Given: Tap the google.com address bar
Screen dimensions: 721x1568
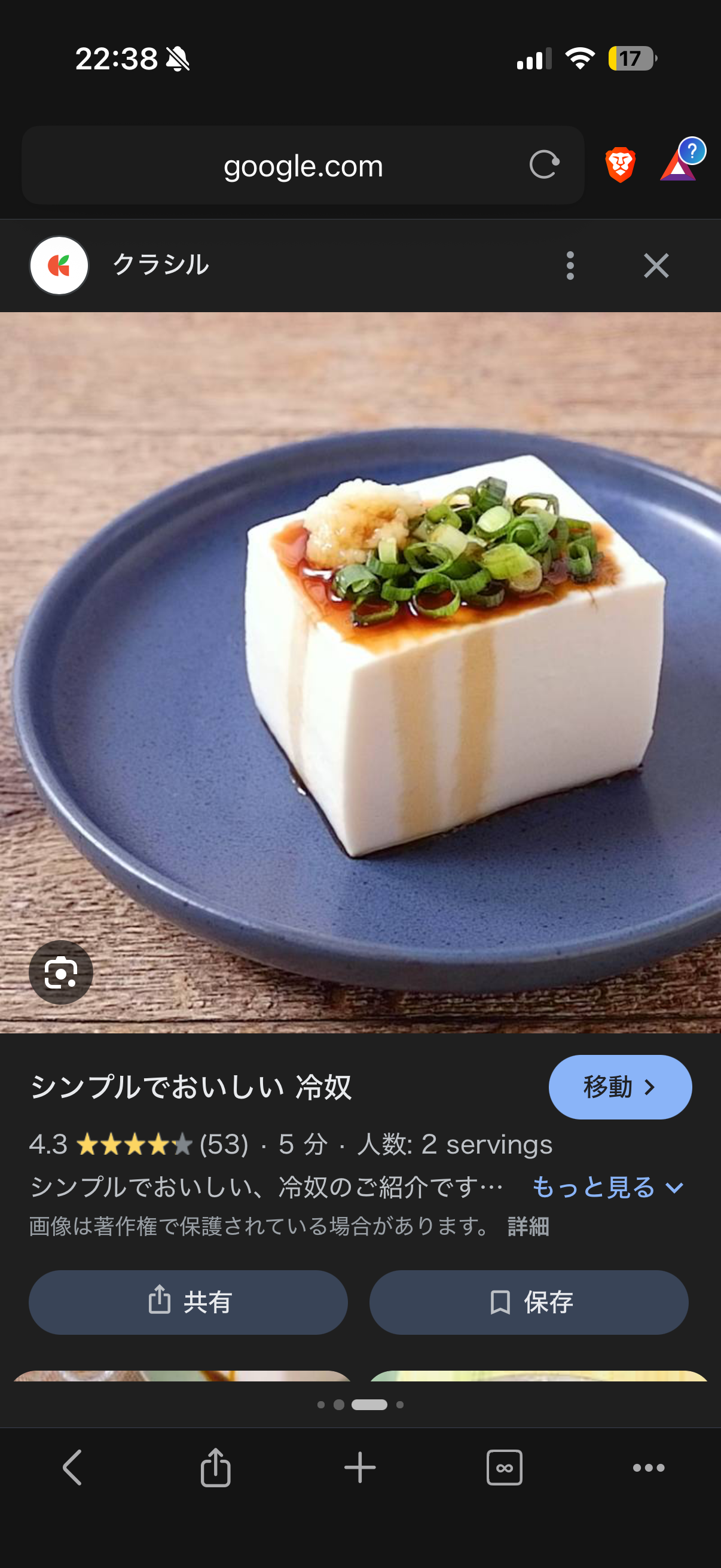Looking at the screenshot, I should pyautogui.click(x=303, y=166).
